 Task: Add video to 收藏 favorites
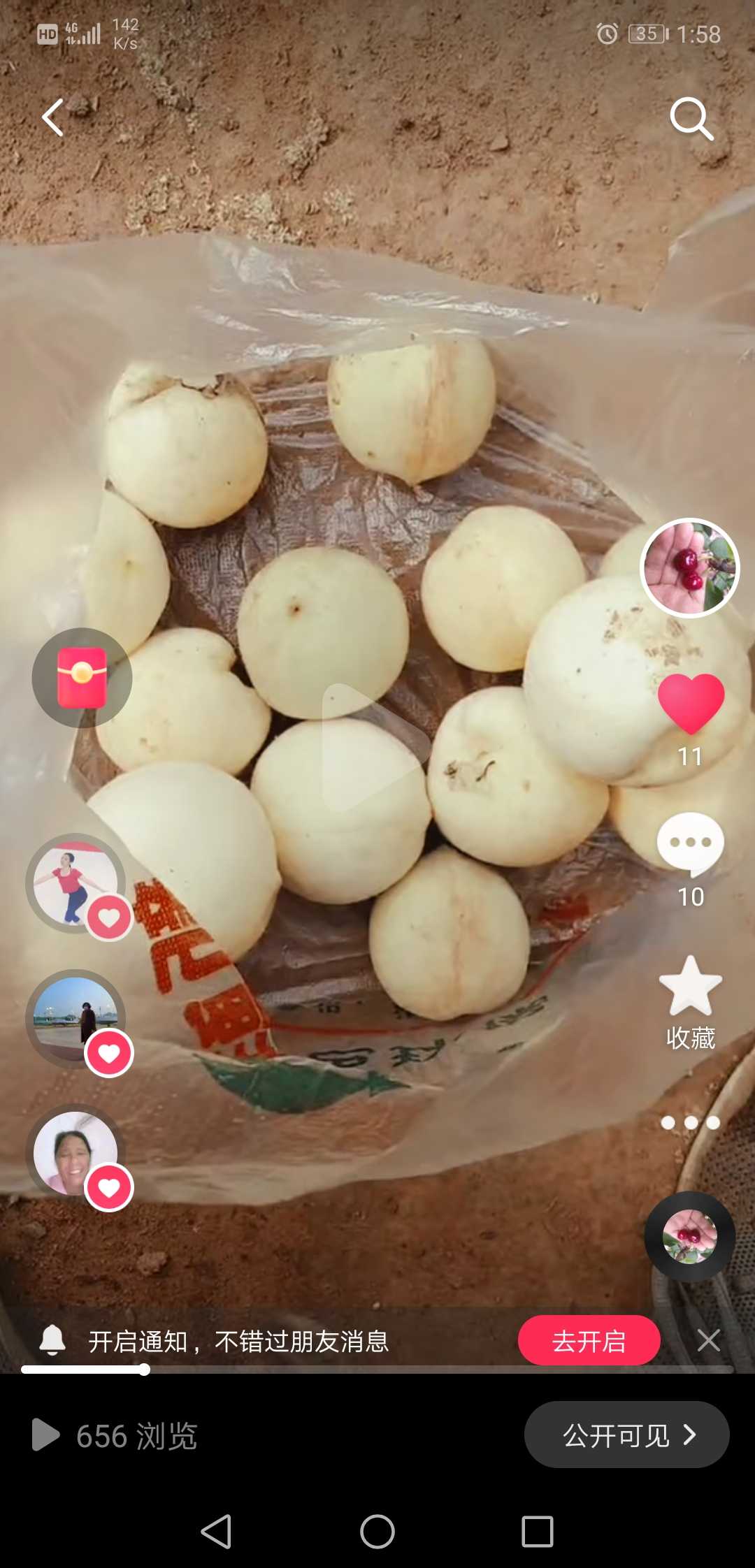pos(691,987)
